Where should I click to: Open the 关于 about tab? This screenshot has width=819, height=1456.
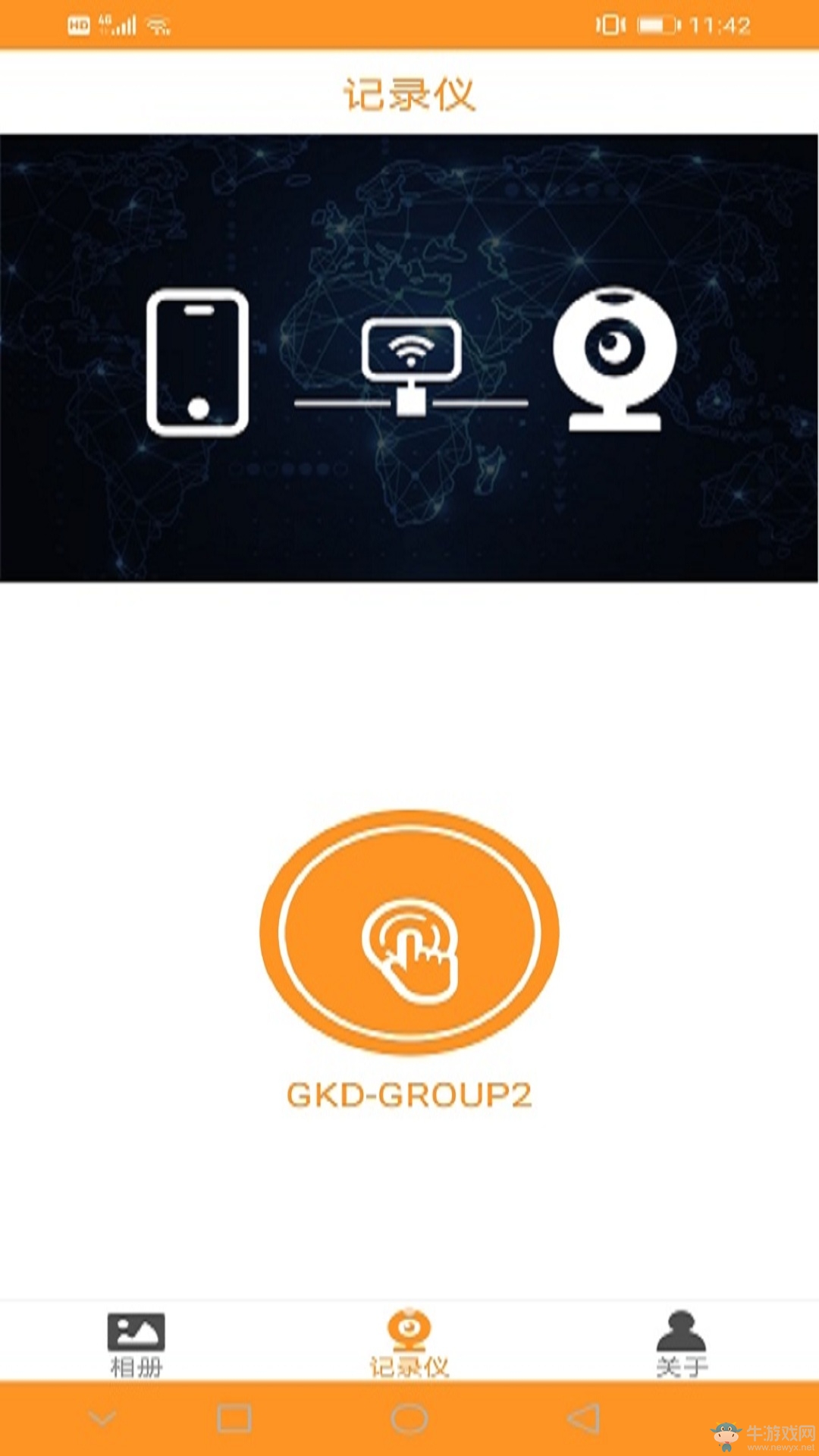(682, 1344)
